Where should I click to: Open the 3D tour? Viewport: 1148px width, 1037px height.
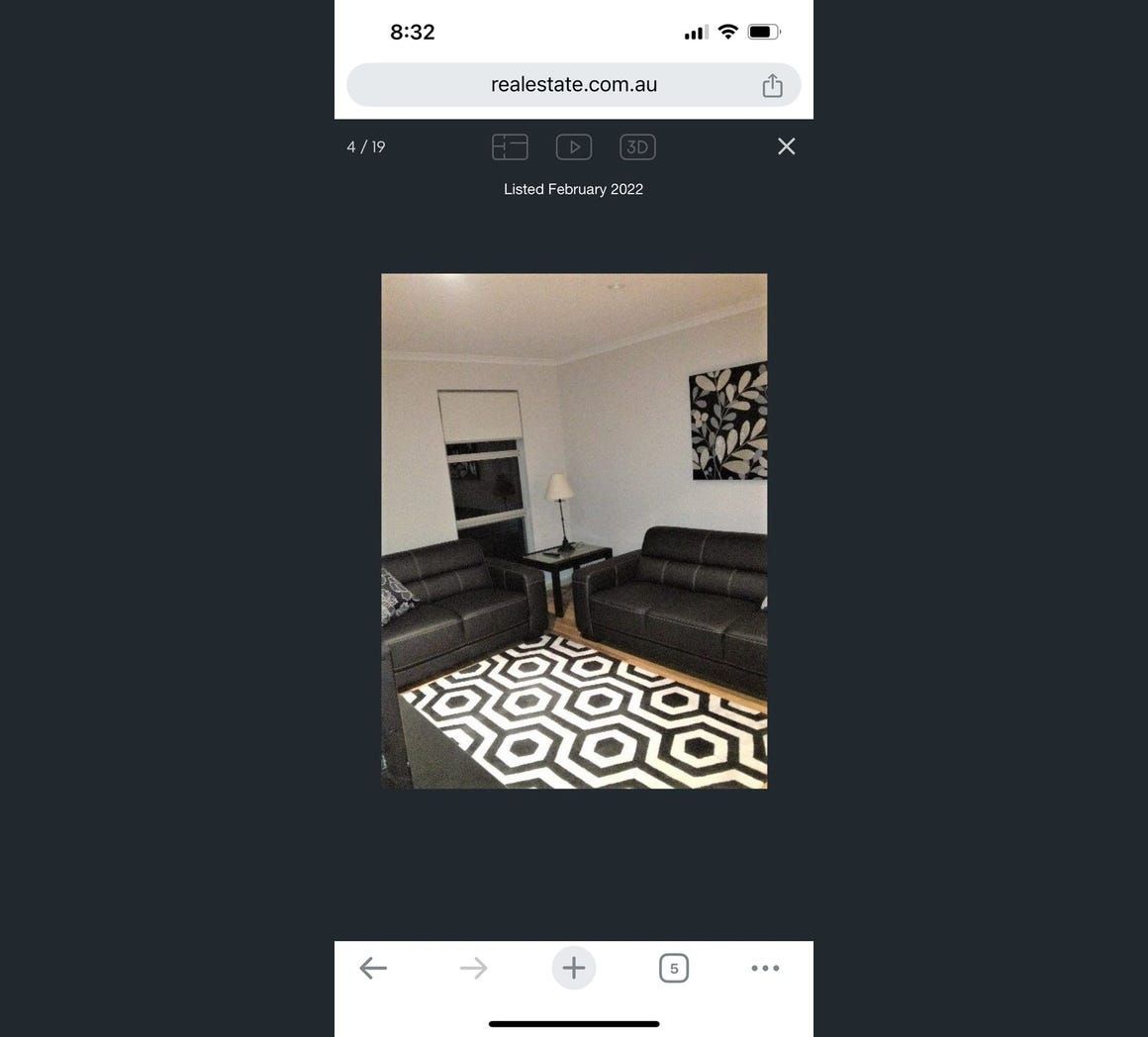click(x=637, y=146)
